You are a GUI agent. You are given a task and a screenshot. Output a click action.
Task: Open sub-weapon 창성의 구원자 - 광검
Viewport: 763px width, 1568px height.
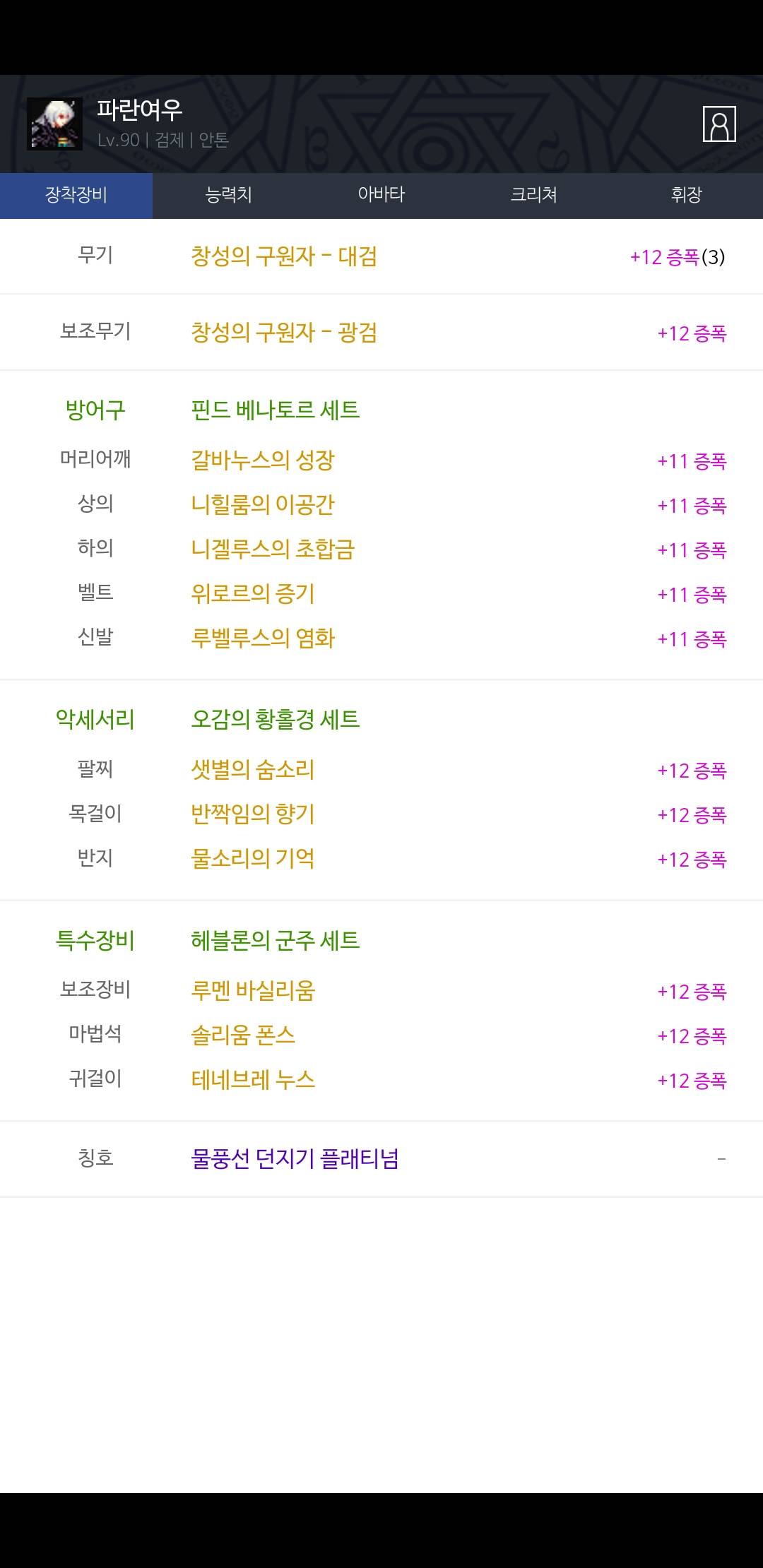(x=284, y=332)
